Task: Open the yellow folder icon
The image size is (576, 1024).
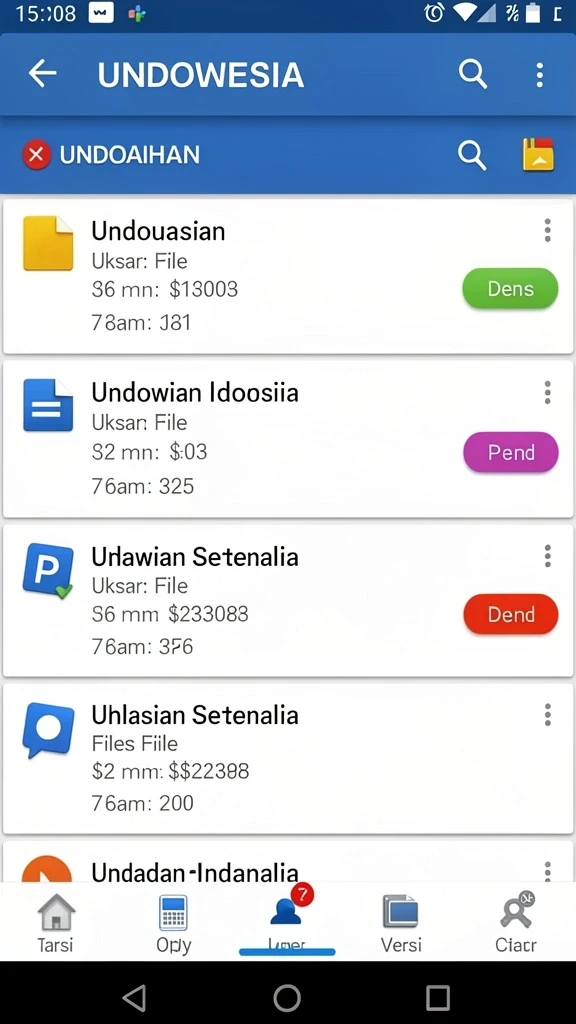Action: (x=538, y=155)
